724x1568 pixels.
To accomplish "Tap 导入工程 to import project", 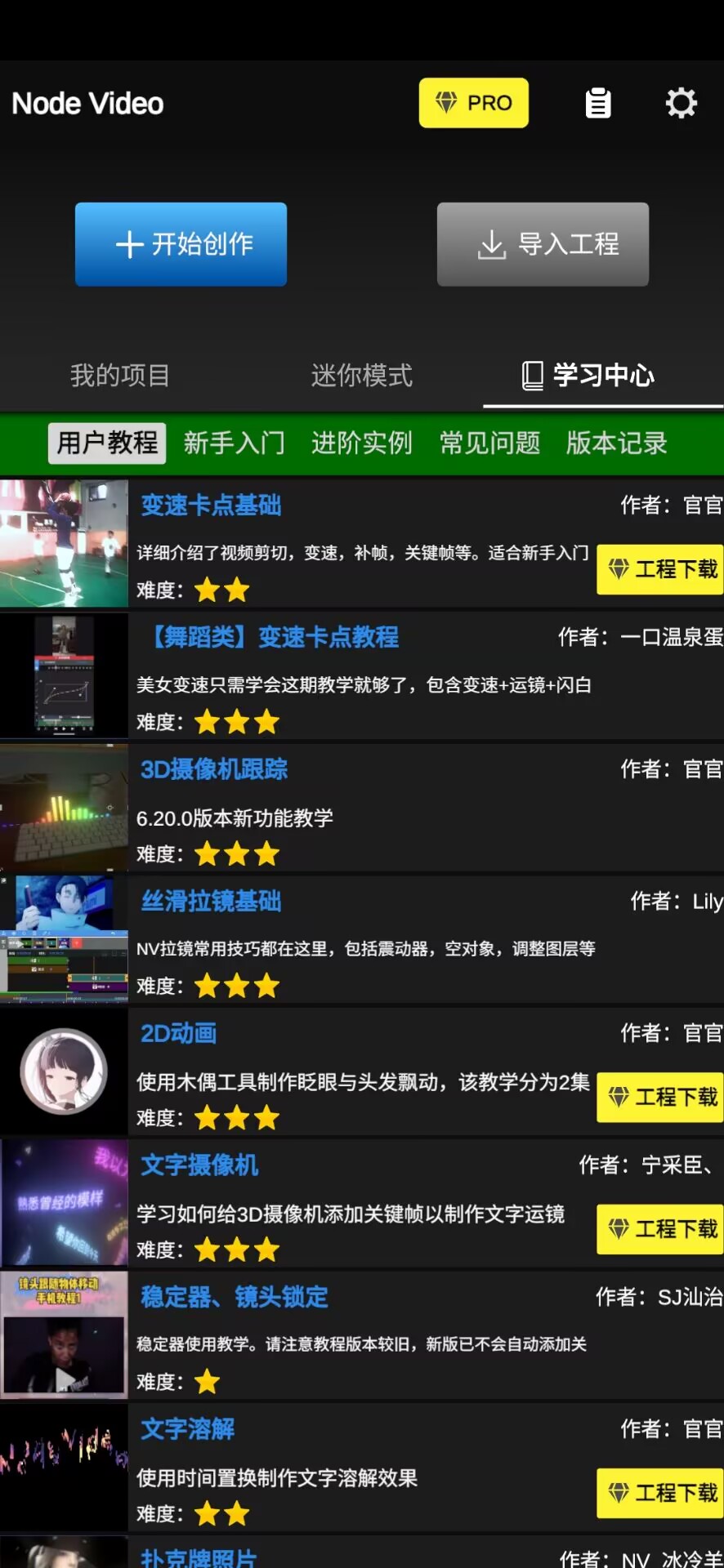I will click(x=543, y=244).
